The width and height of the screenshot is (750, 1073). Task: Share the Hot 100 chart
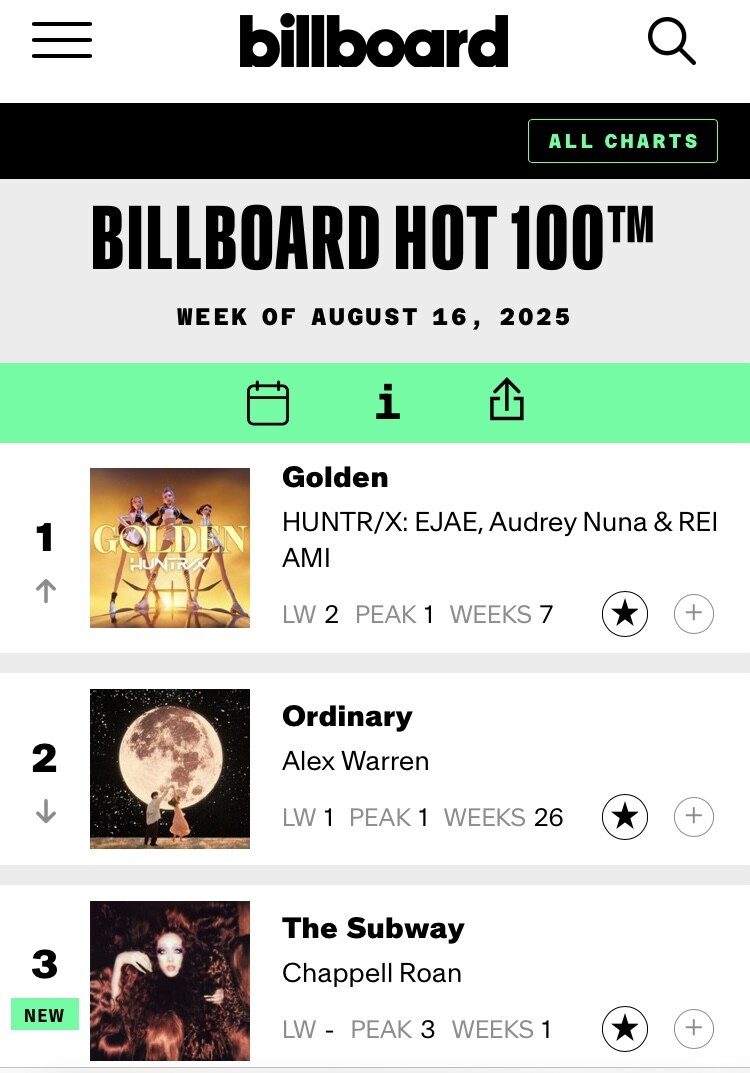507,402
